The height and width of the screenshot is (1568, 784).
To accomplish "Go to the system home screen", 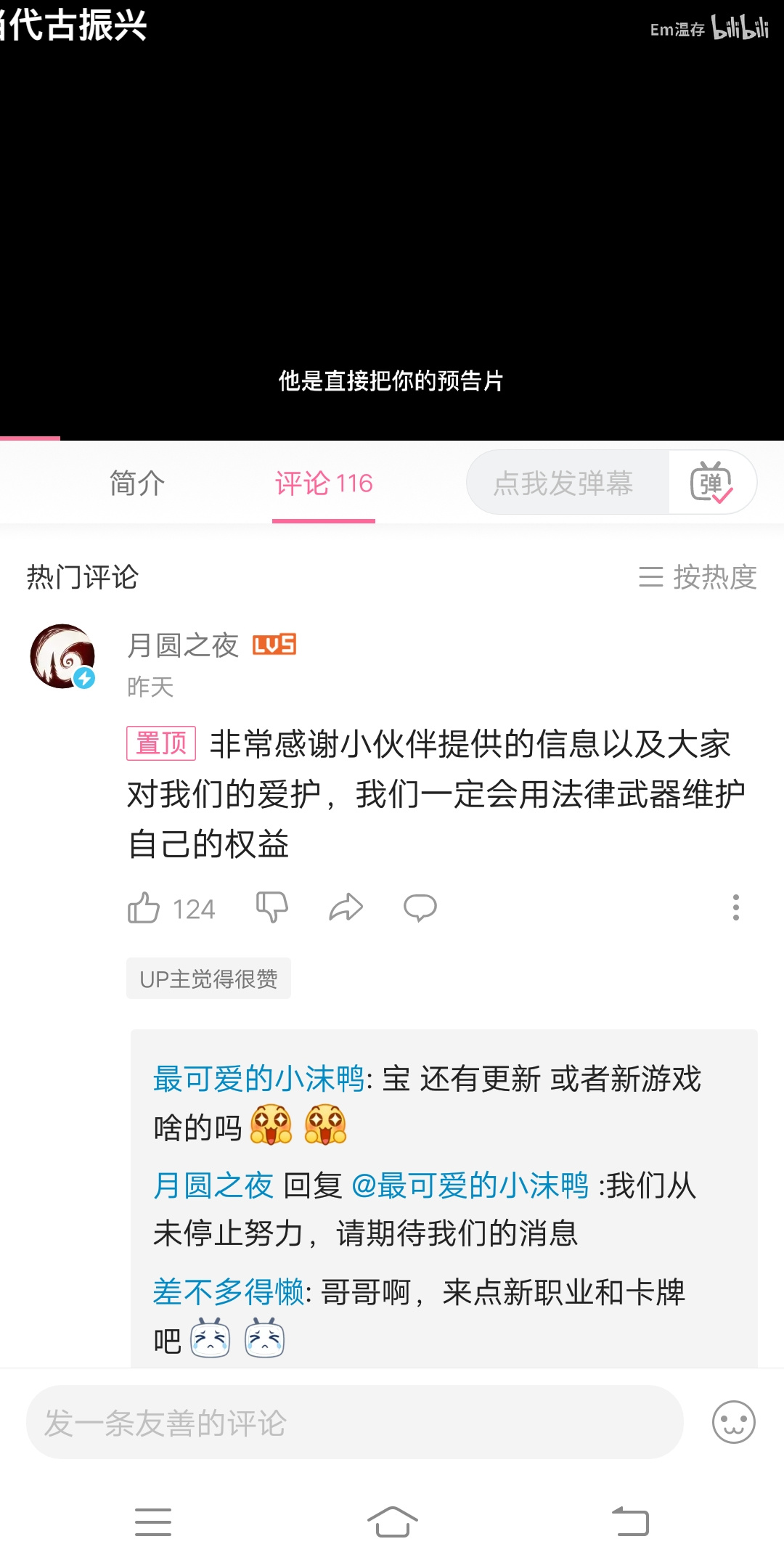I will click(392, 1522).
